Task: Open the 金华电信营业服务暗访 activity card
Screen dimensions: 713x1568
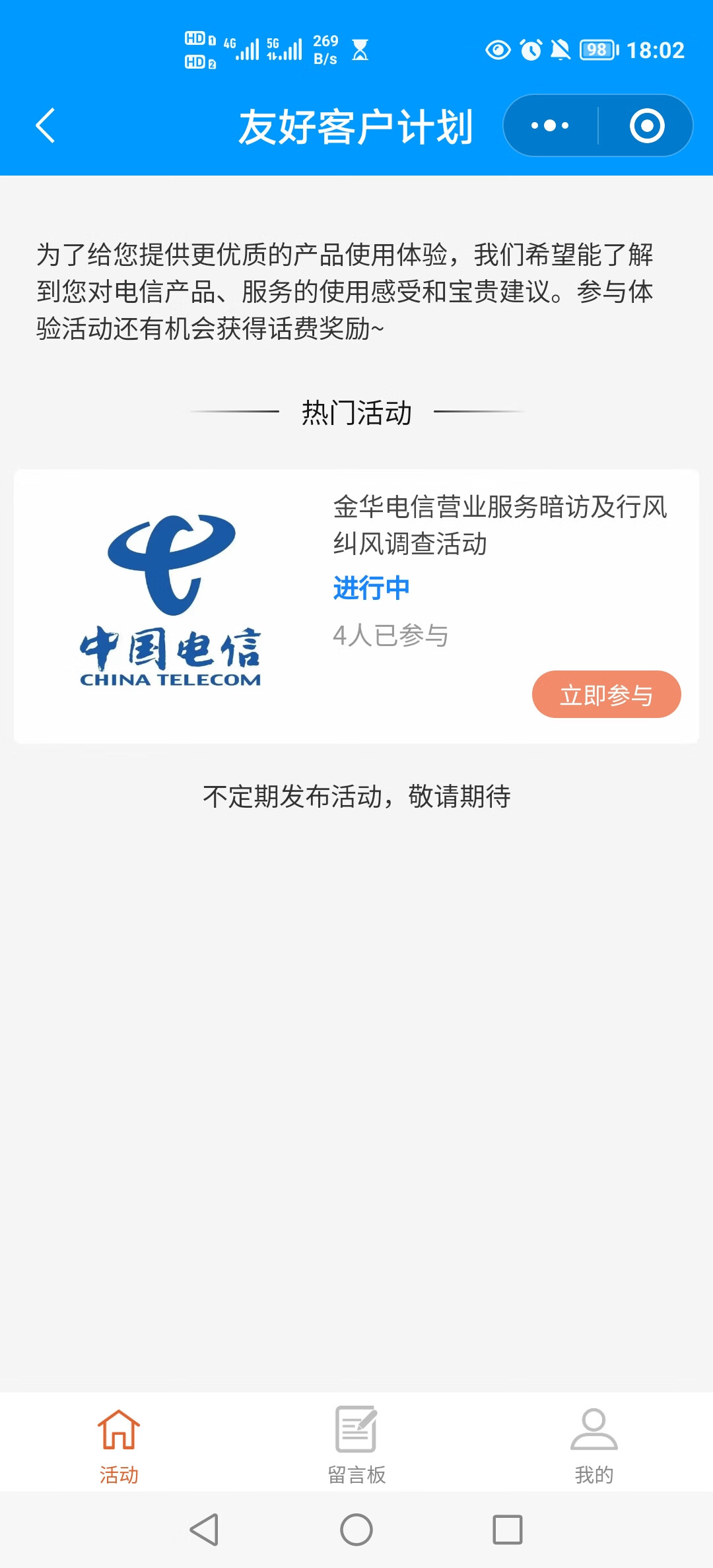Action: click(356, 606)
